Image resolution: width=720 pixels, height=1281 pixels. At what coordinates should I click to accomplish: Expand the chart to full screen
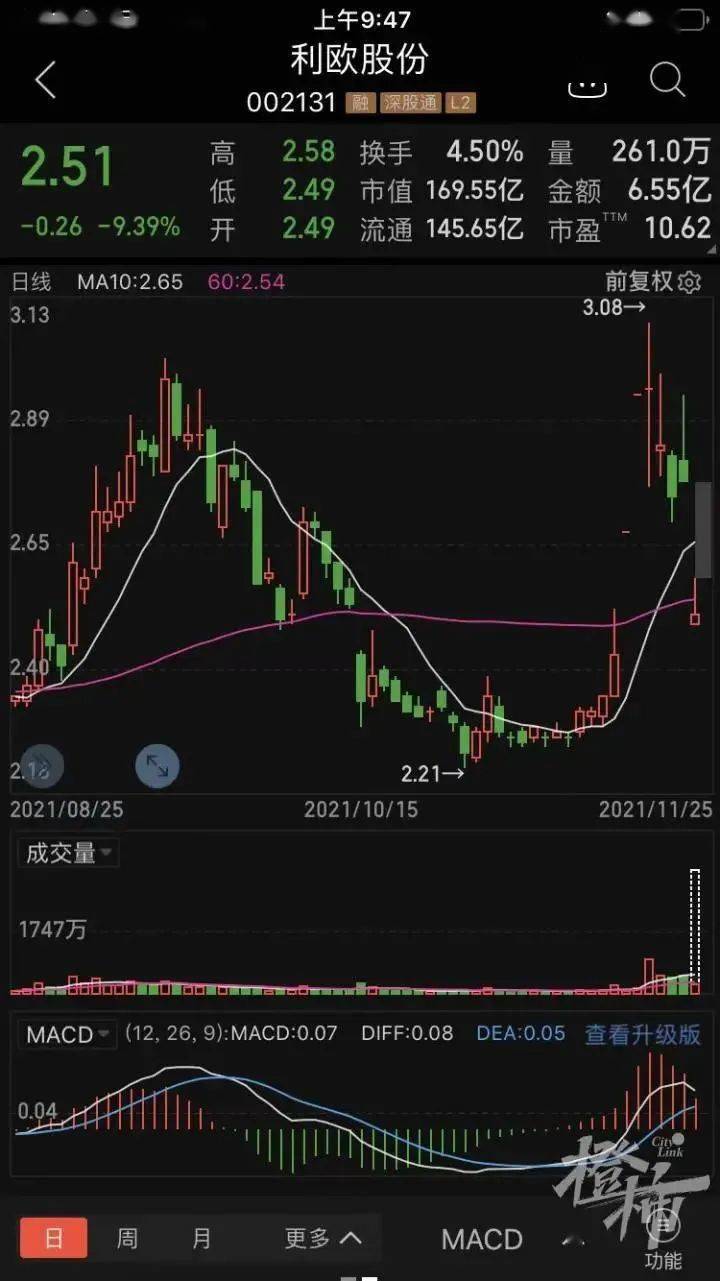[157, 766]
